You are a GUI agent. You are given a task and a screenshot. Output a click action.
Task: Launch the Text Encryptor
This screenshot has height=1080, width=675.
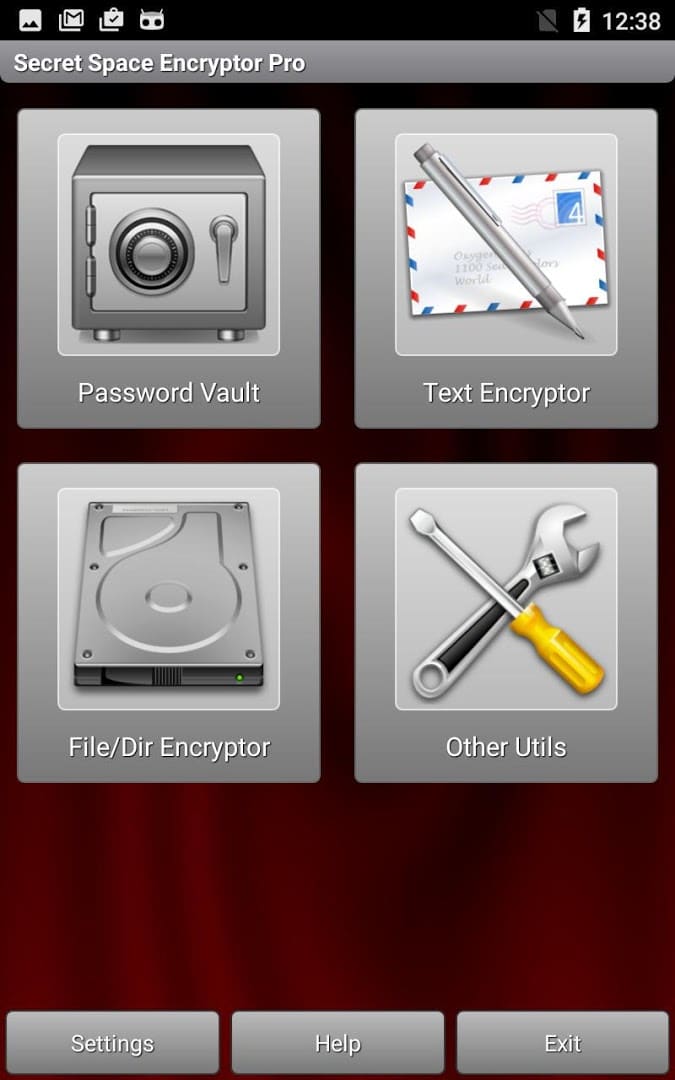[506, 268]
